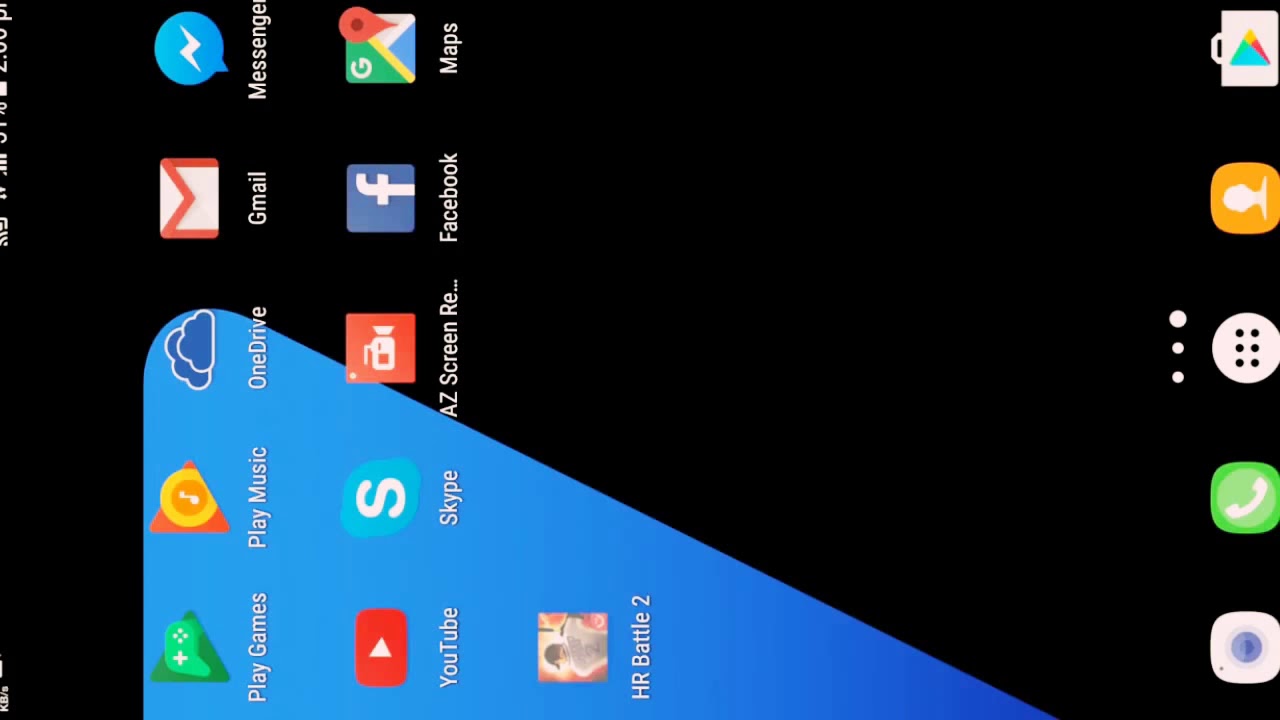Open AZ Screen Recorder
This screenshot has height=720, width=1280.
pos(380,348)
